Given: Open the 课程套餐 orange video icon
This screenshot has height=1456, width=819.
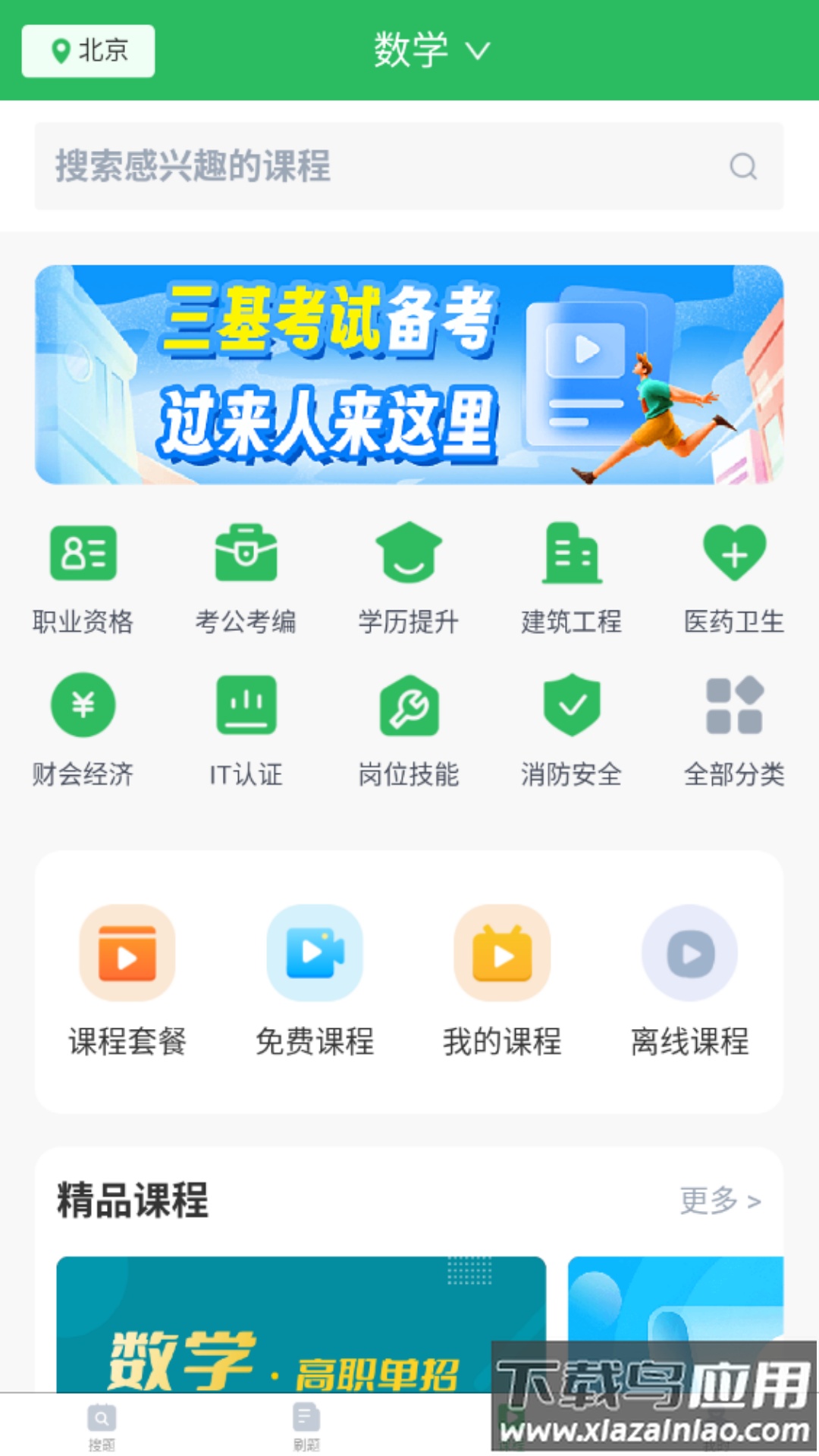Looking at the screenshot, I should coord(127,954).
